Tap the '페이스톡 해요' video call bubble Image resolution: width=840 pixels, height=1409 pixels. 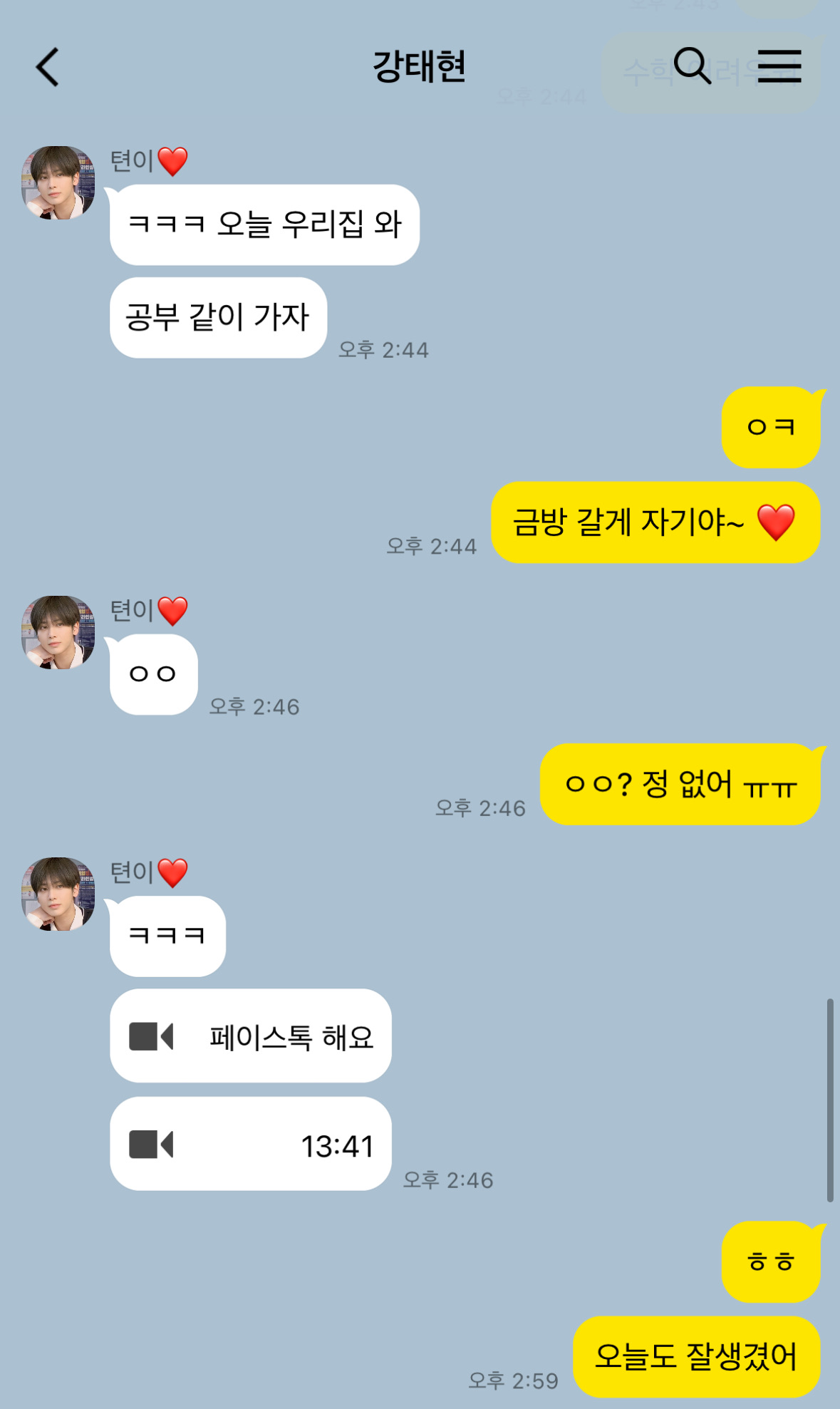tap(251, 1036)
